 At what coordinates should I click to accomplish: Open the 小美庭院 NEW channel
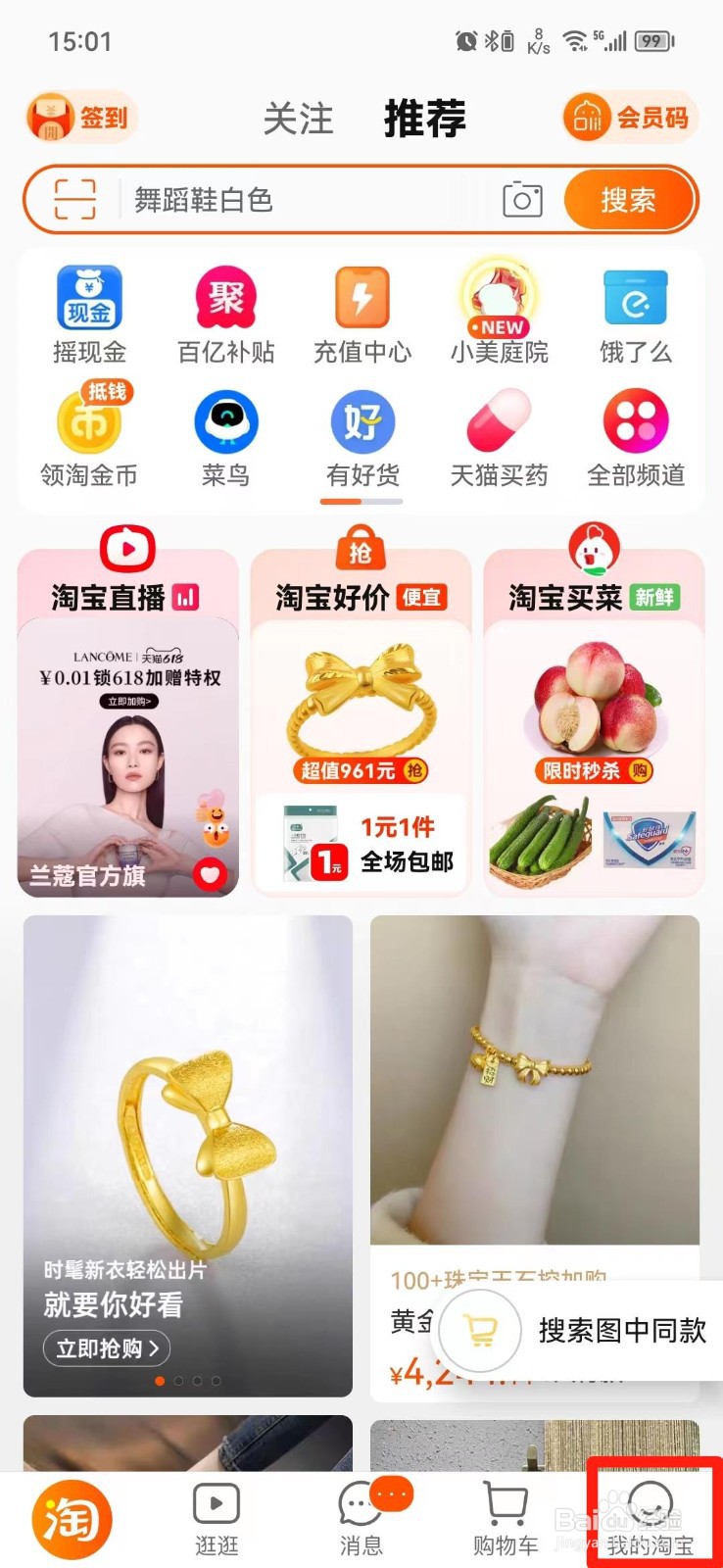tap(500, 314)
